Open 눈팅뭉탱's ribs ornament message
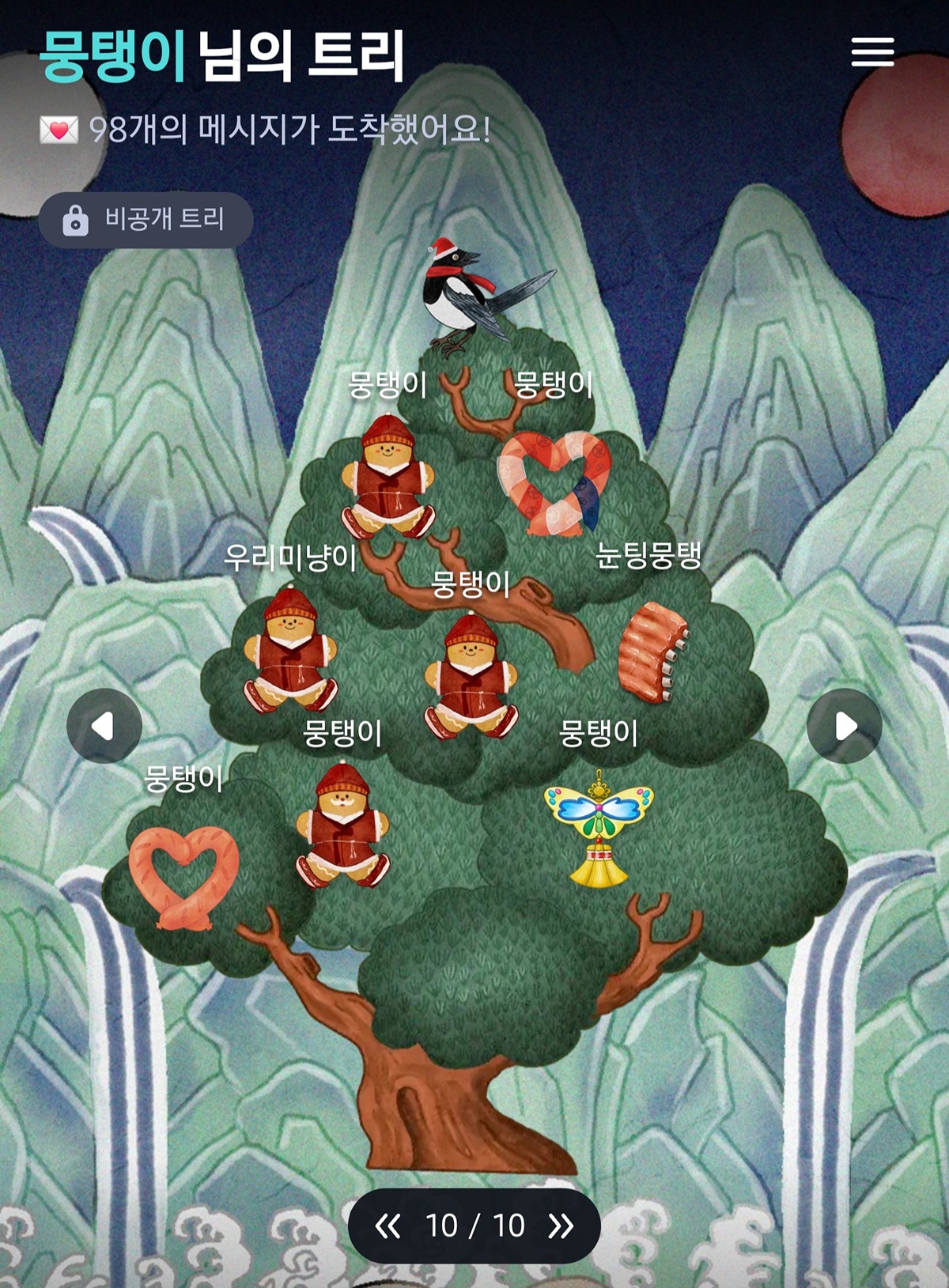949x1288 pixels. click(652, 652)
